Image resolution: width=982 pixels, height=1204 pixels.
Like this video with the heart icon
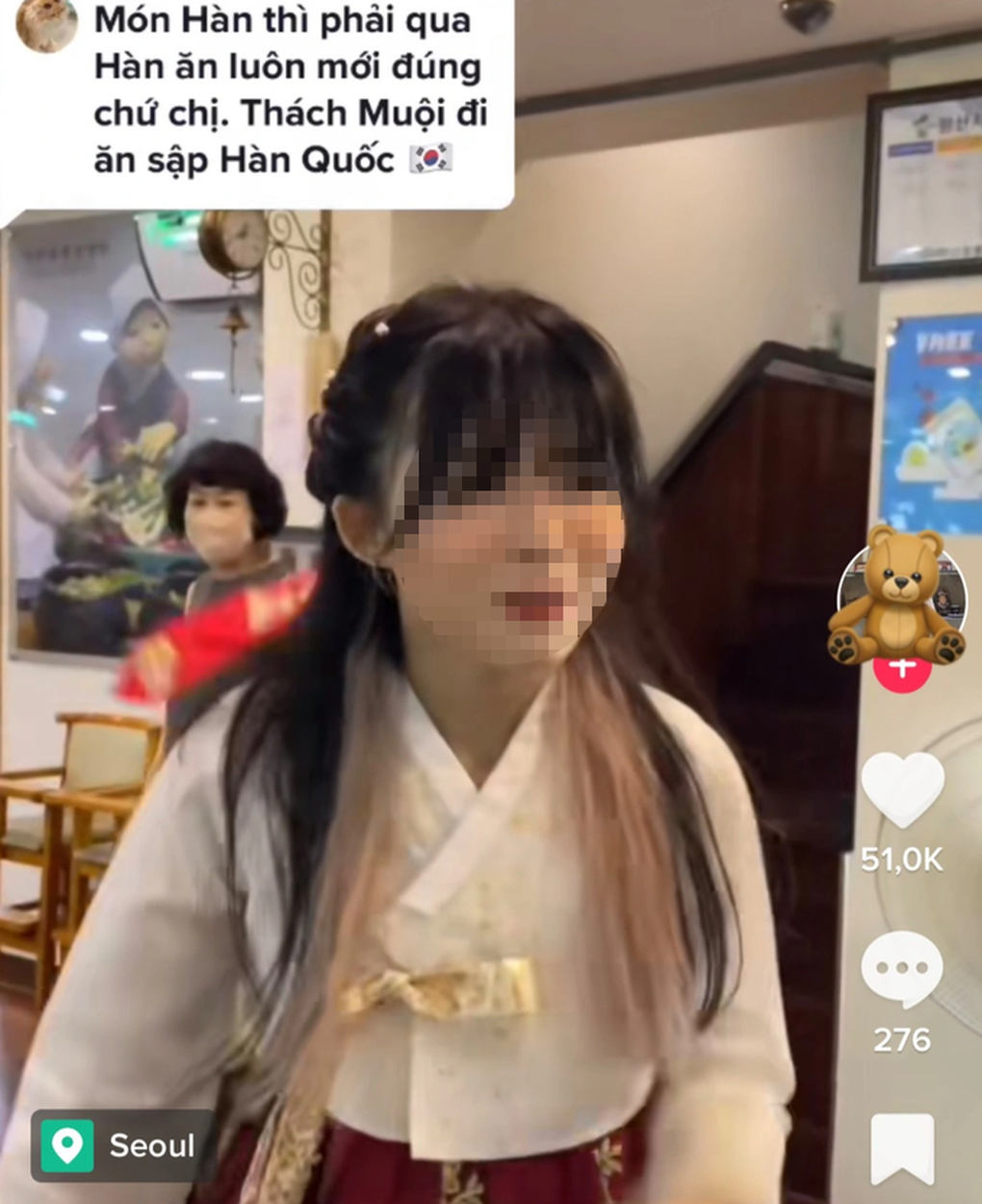[901, 789]
